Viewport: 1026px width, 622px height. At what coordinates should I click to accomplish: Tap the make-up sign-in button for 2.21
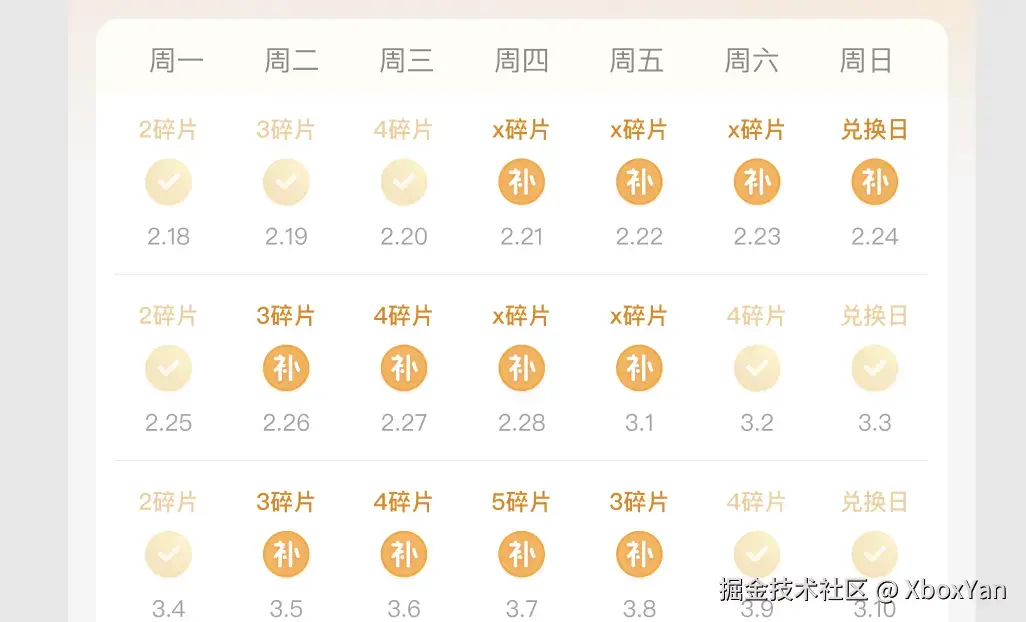[x=521, y=183]
